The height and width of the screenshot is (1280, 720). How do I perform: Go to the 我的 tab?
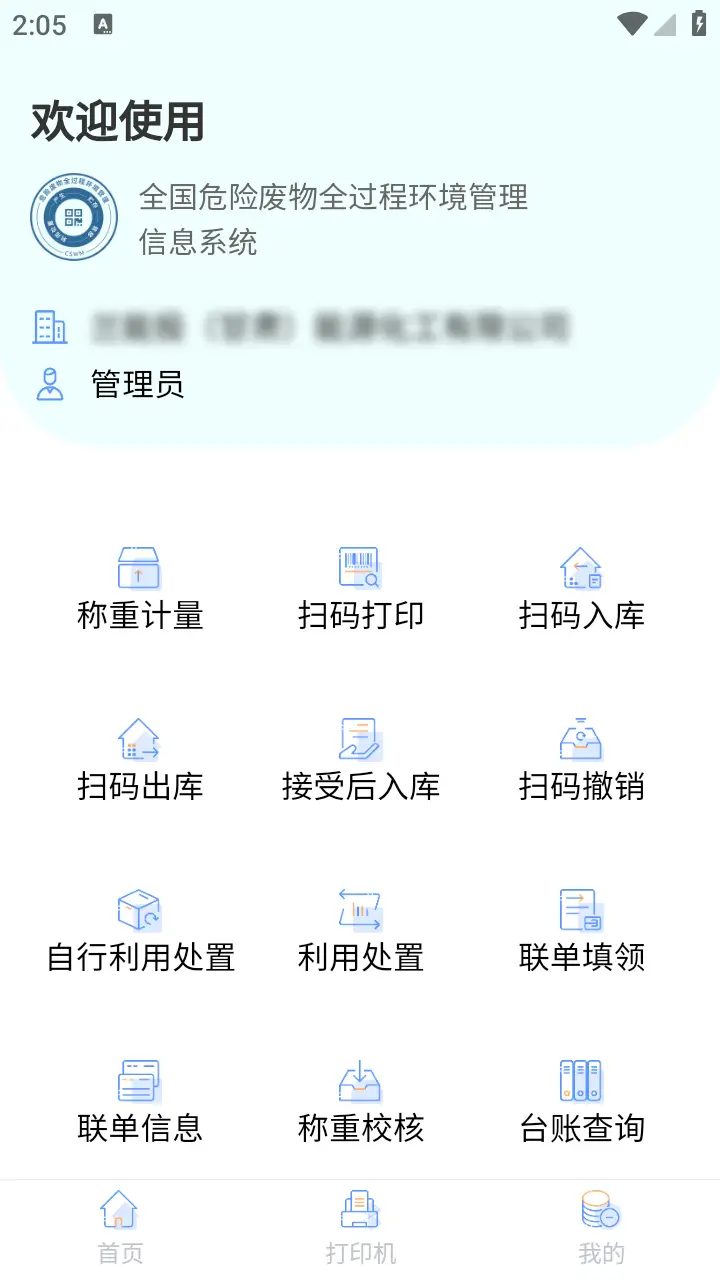601,1228
